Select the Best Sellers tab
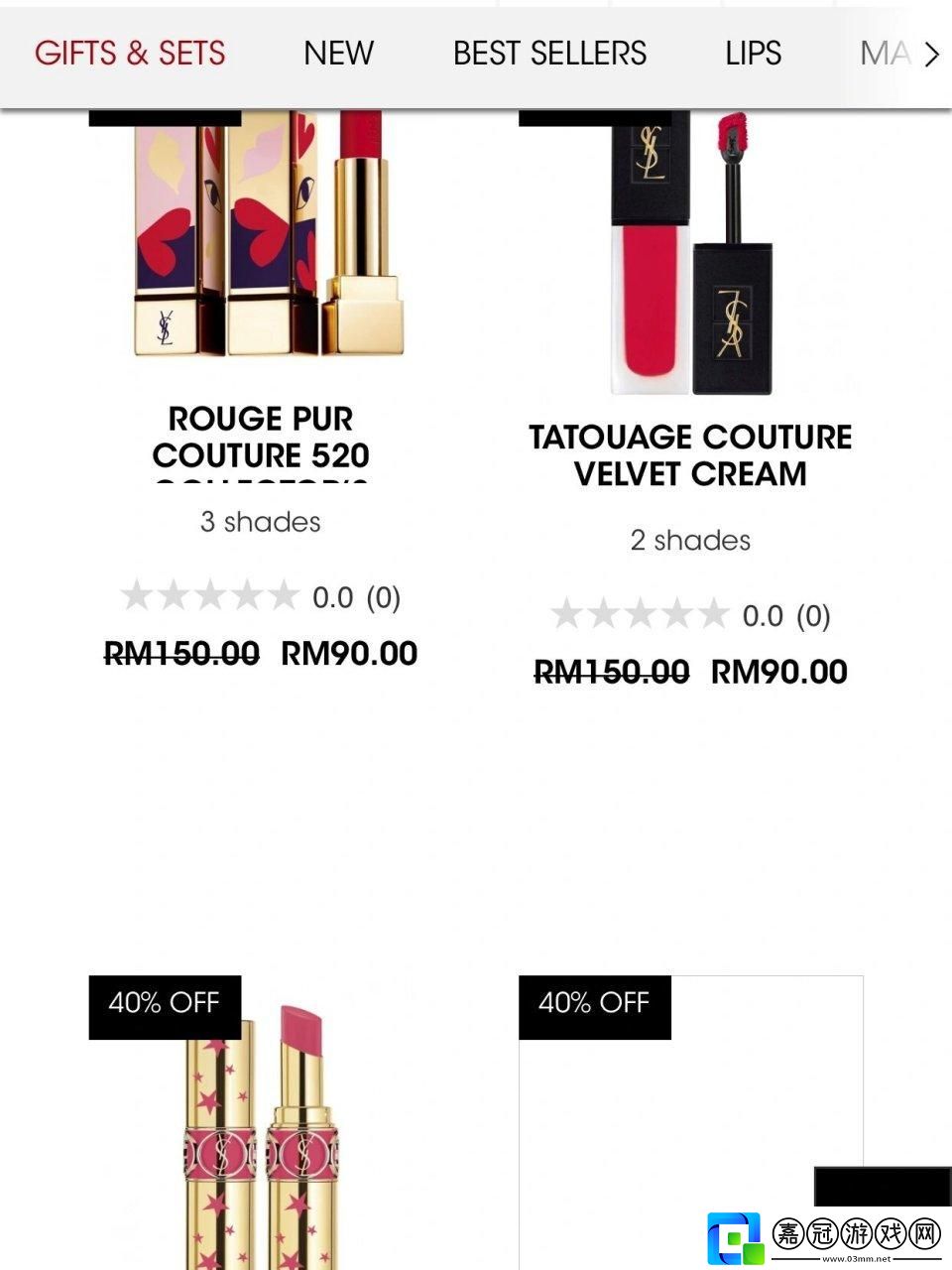This screenshot has height=1270, width=952. (549, 54)
